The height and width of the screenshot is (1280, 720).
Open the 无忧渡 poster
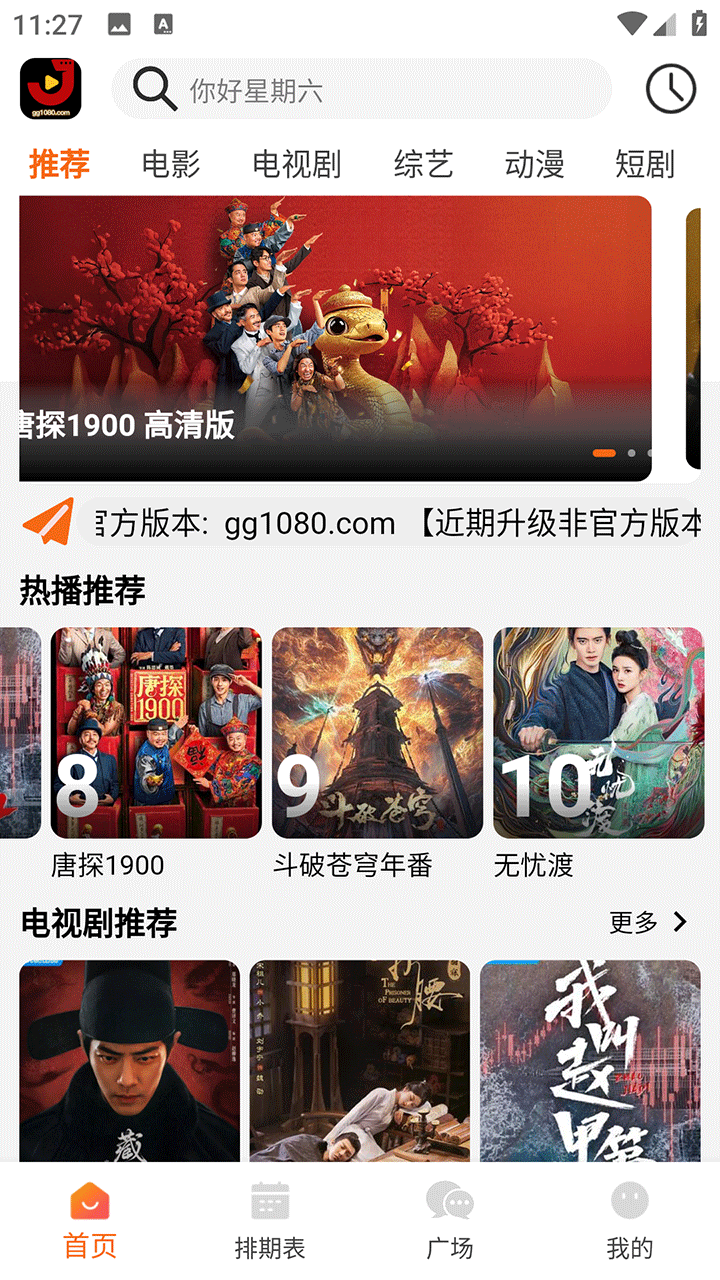point(597,731)
